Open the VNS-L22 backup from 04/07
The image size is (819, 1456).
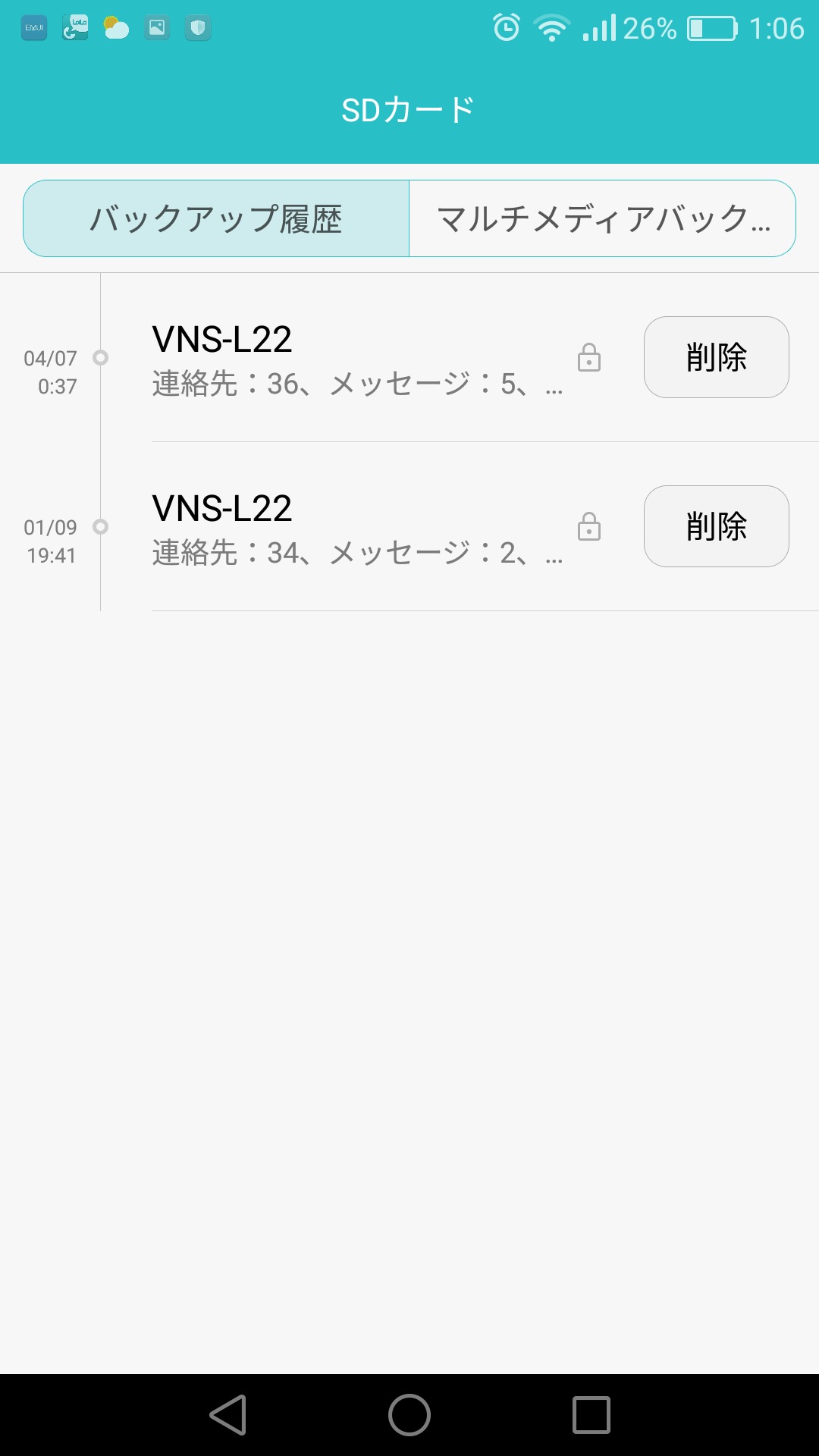coord(356,358)
